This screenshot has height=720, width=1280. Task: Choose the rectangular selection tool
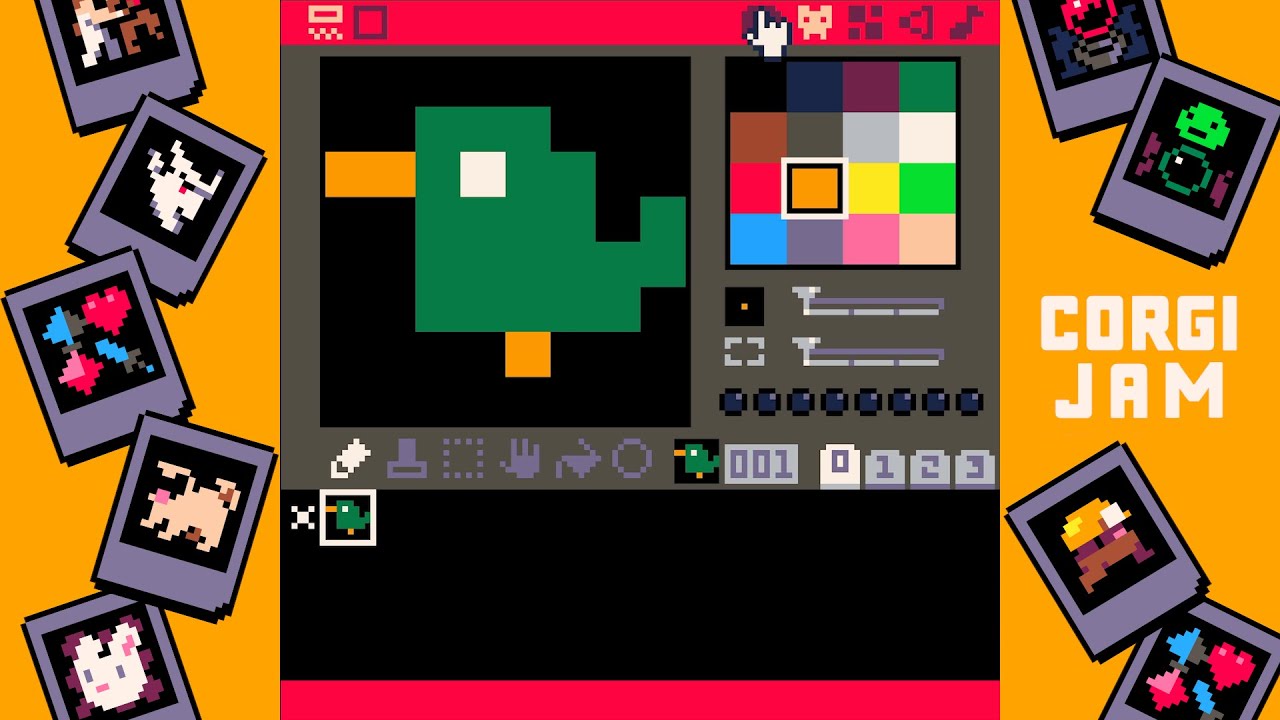(463, 460)
